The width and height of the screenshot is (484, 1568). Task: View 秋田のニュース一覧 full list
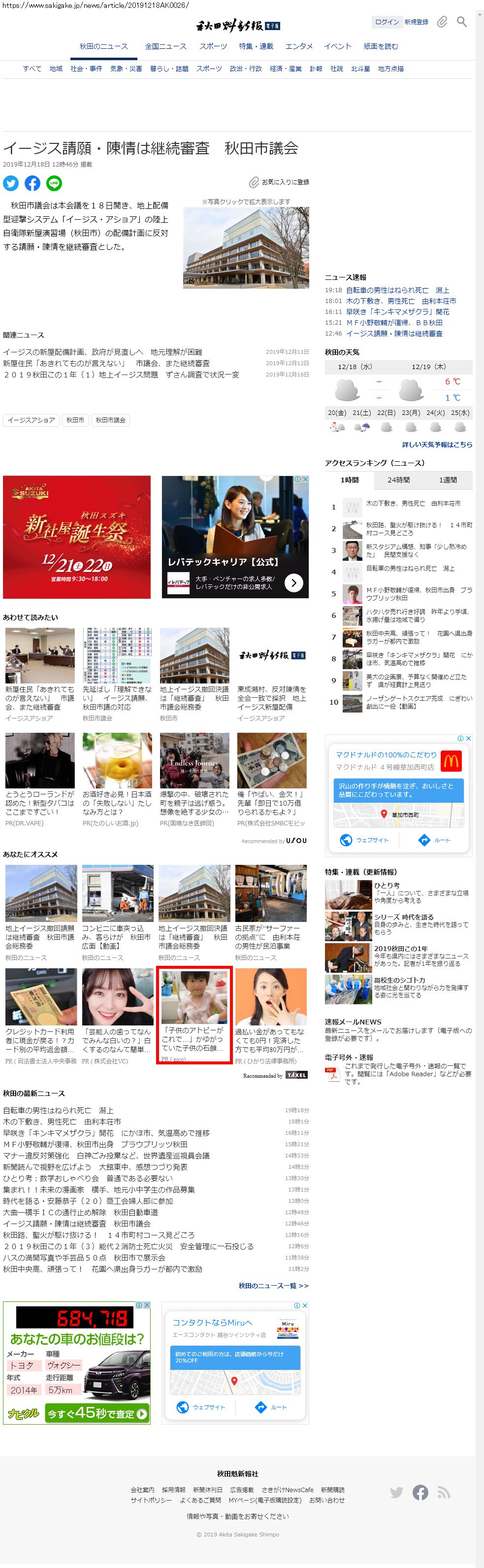point(273,1285)
